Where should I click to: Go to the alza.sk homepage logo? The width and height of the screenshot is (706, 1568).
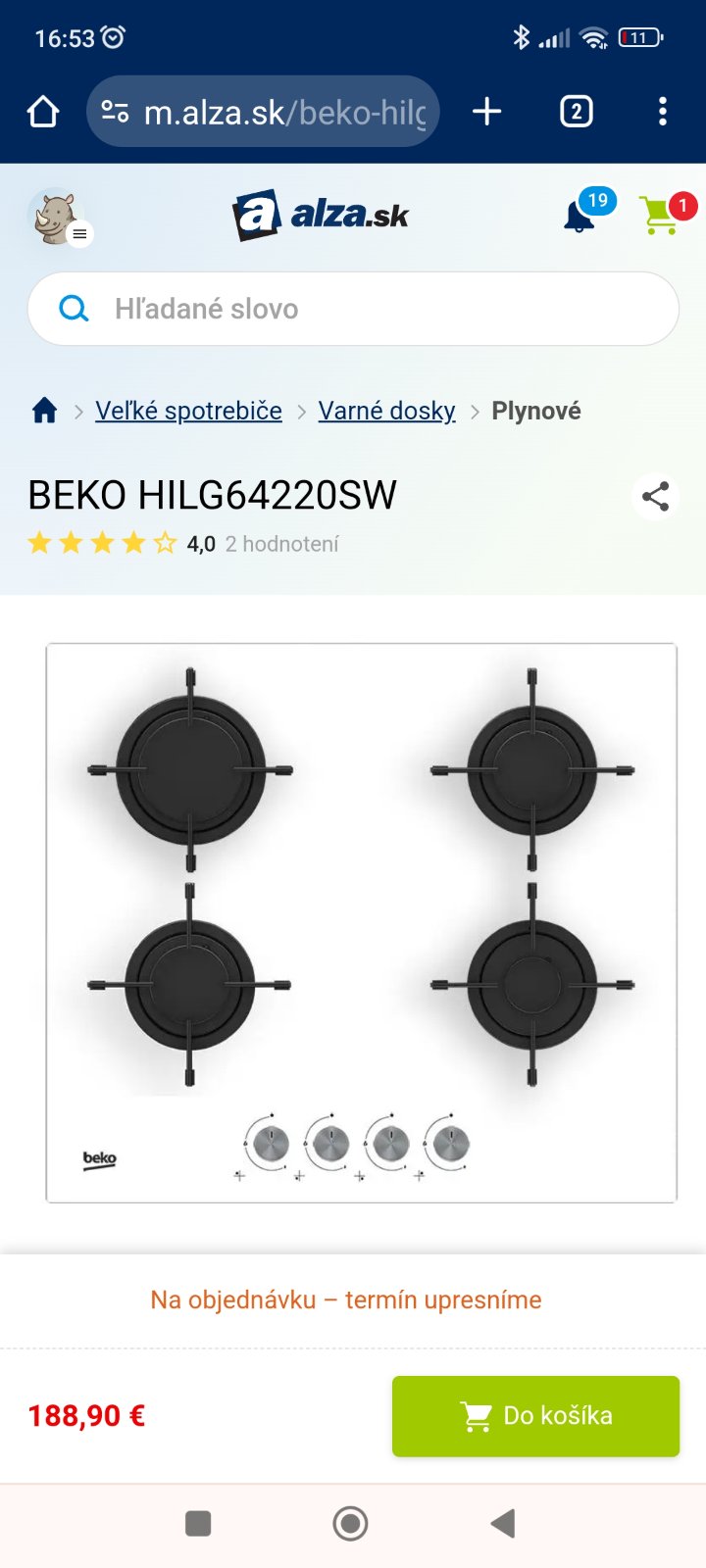[321, 215]
